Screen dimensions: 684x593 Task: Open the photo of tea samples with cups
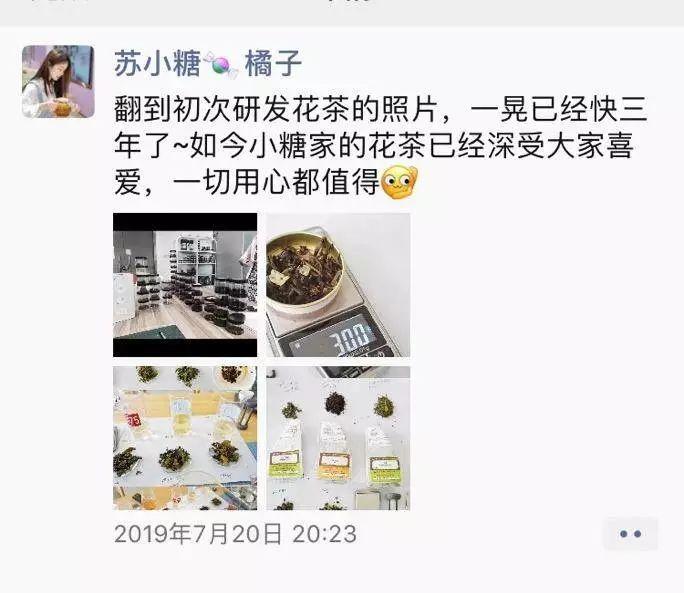[x=185, y=438]
